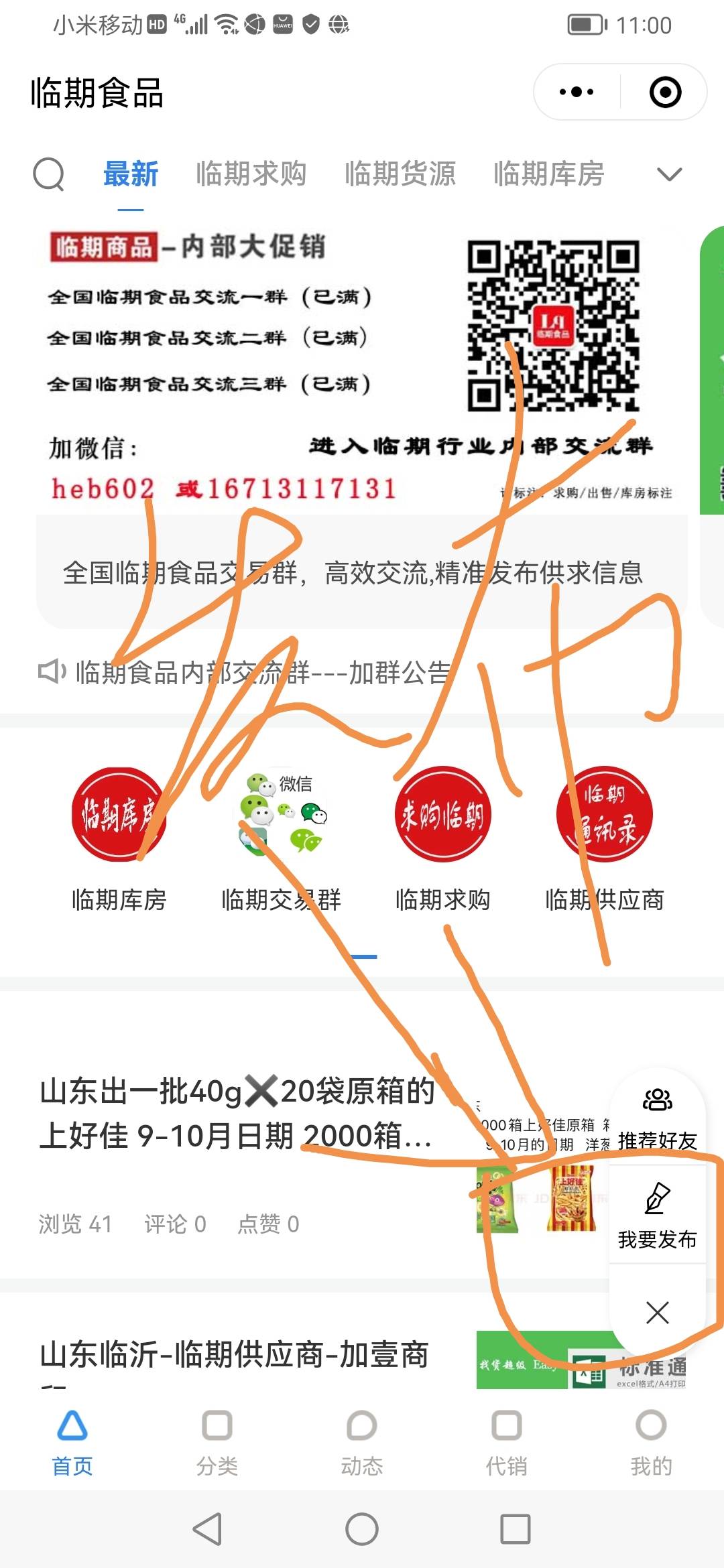Viewport: 724px width, 1568px height.
Task: Switch to the 临期库房 top tab
Action: pyautogui.click(x=548, y=174)
